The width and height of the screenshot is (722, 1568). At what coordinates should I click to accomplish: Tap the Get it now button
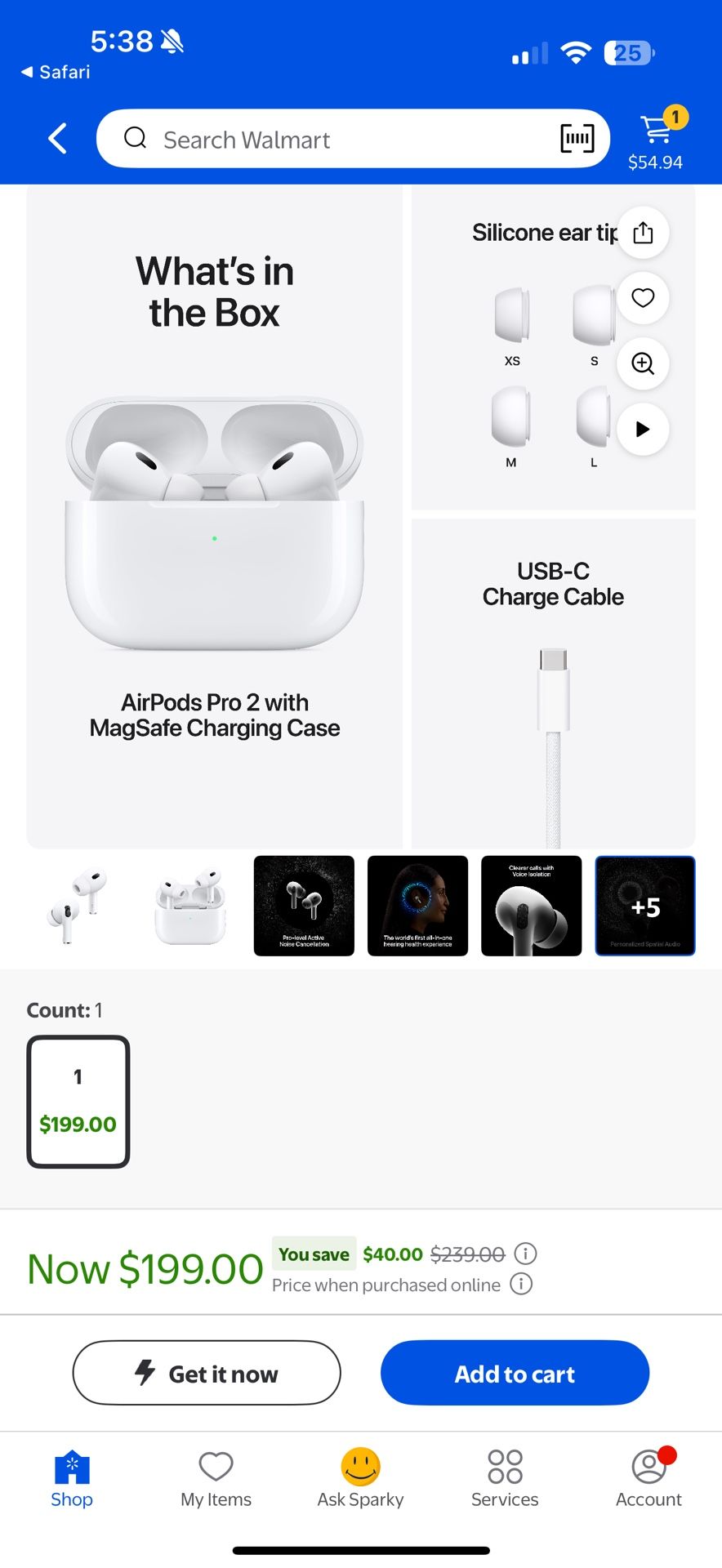[x=206, y=1373]
